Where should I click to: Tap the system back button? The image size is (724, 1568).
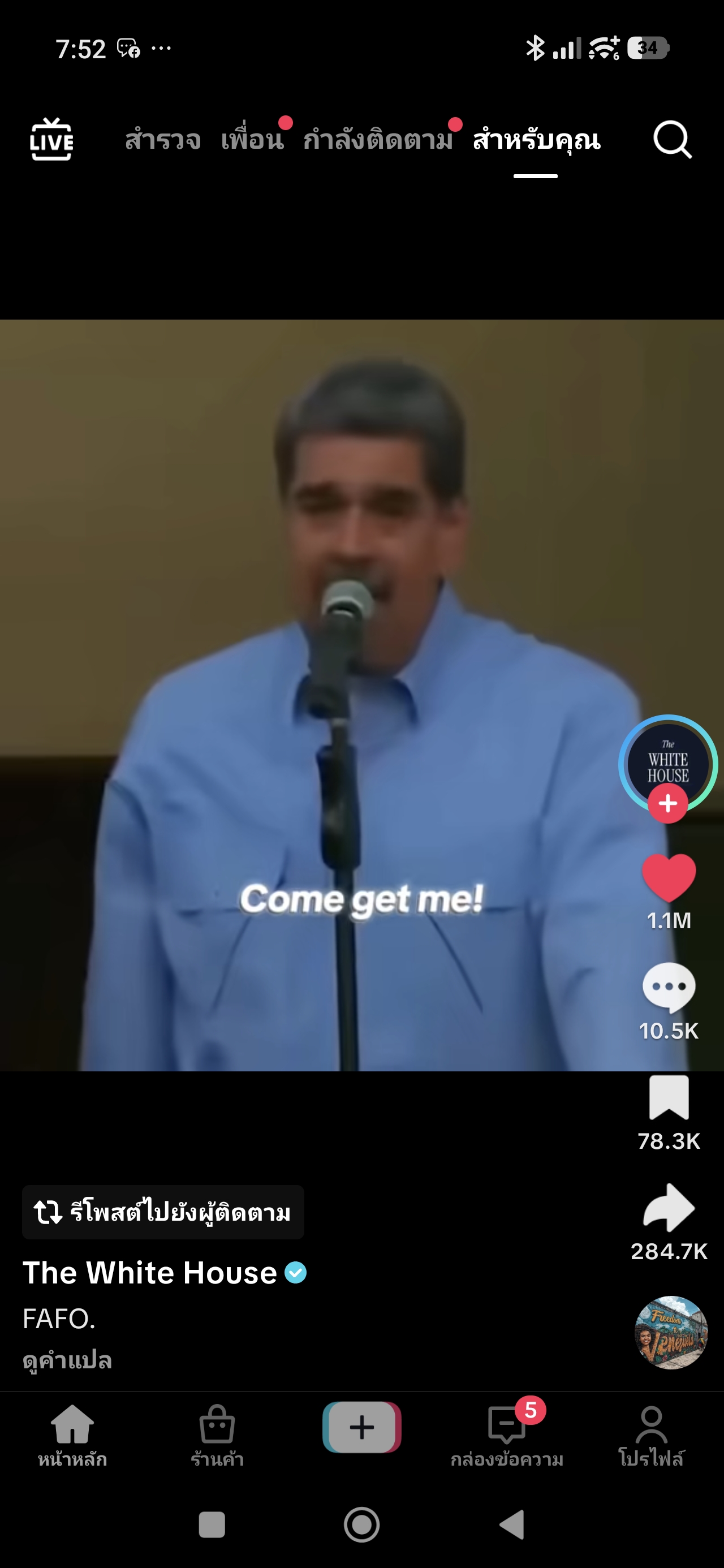512,1525
